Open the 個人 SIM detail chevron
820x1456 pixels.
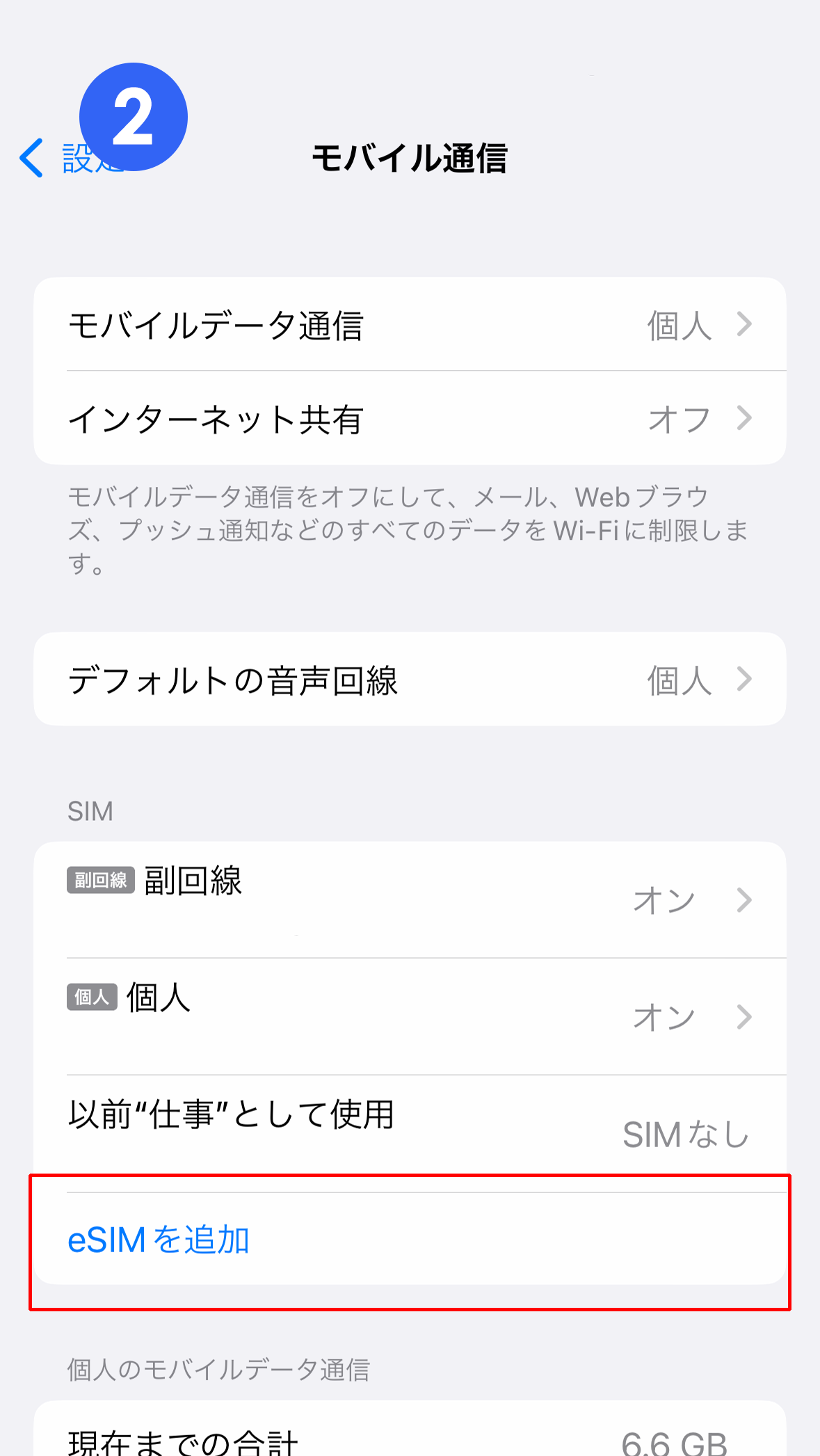(x=745, y=1018)
